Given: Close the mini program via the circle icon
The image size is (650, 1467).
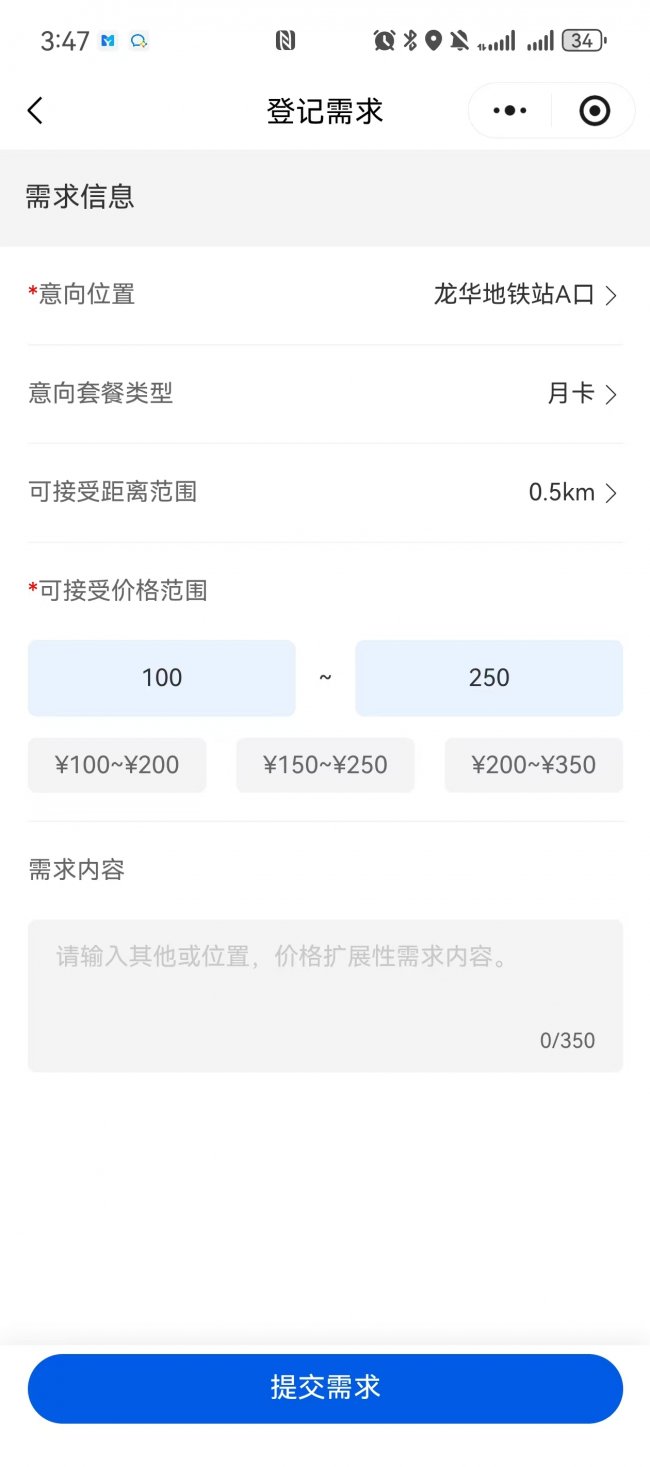Looking at the screenshot, I should click(x=594, y=110).
